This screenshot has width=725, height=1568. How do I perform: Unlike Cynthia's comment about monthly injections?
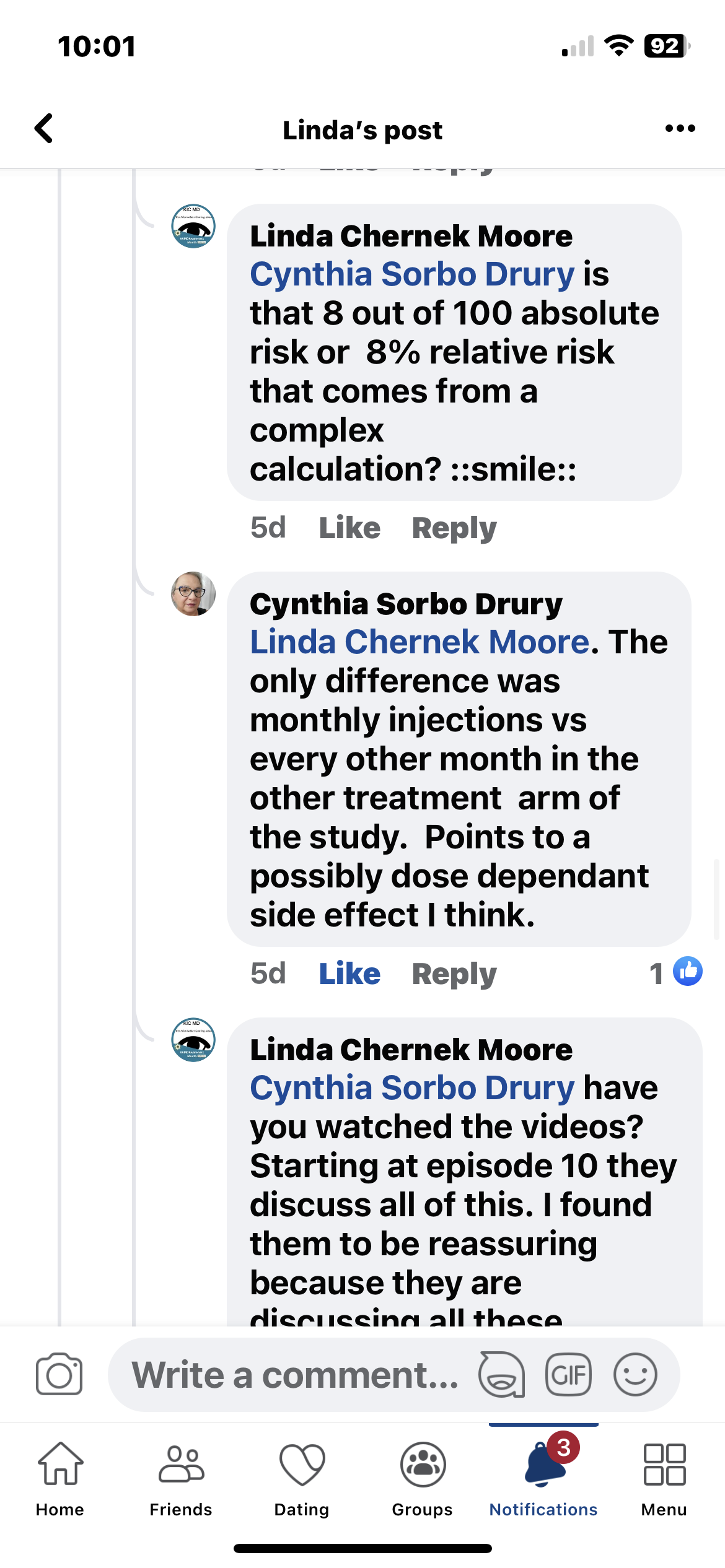point(349,973)
